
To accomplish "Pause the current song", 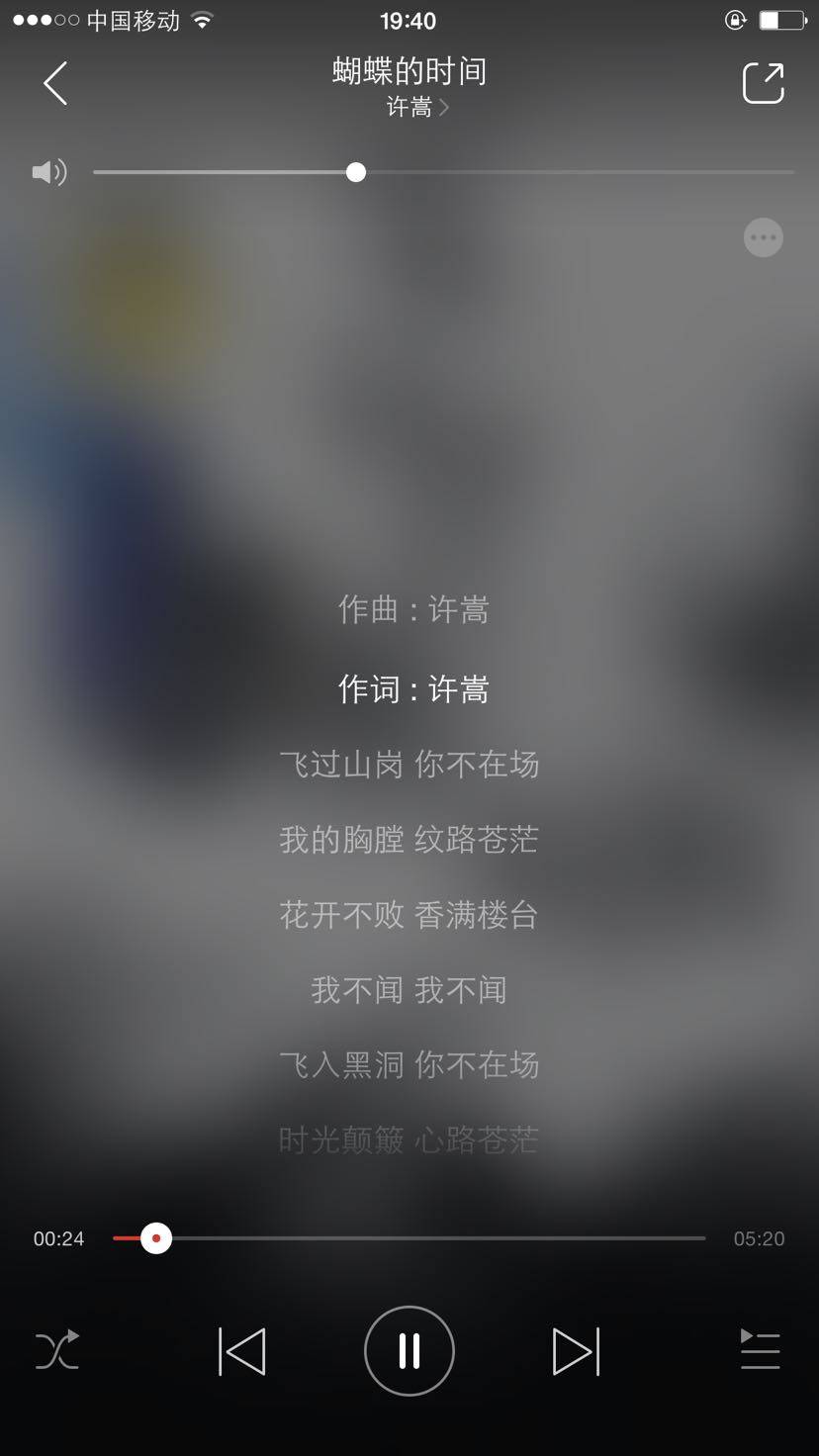I will pyautogui.click(x=409, y=1351).
